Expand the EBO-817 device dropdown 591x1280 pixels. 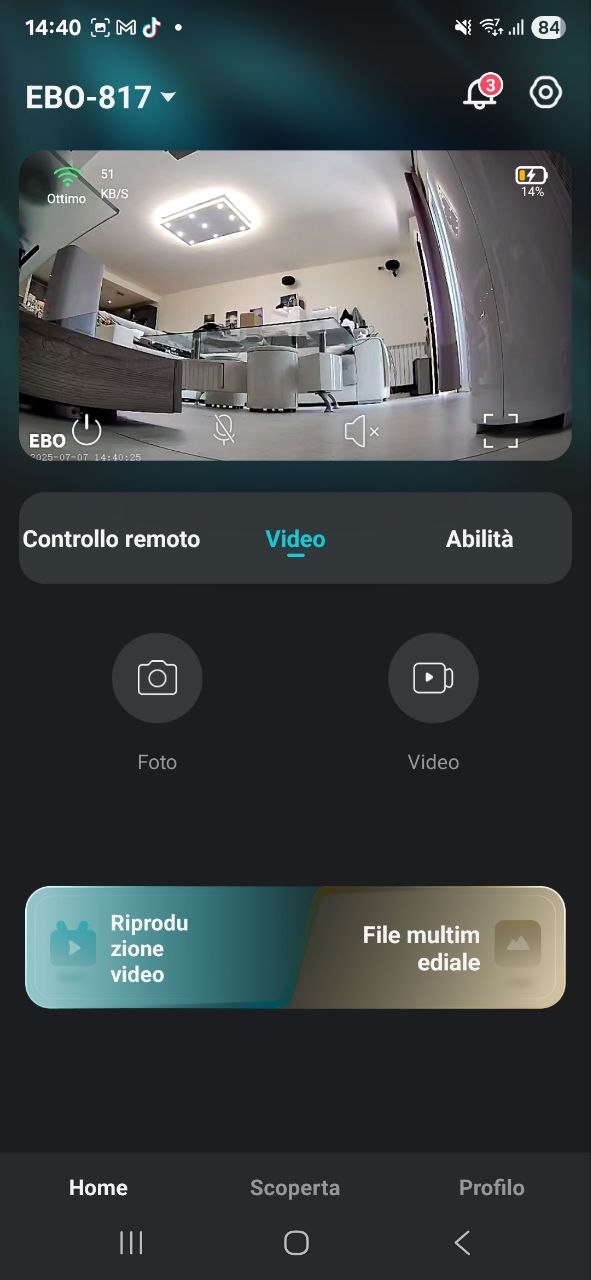(101, 97)
